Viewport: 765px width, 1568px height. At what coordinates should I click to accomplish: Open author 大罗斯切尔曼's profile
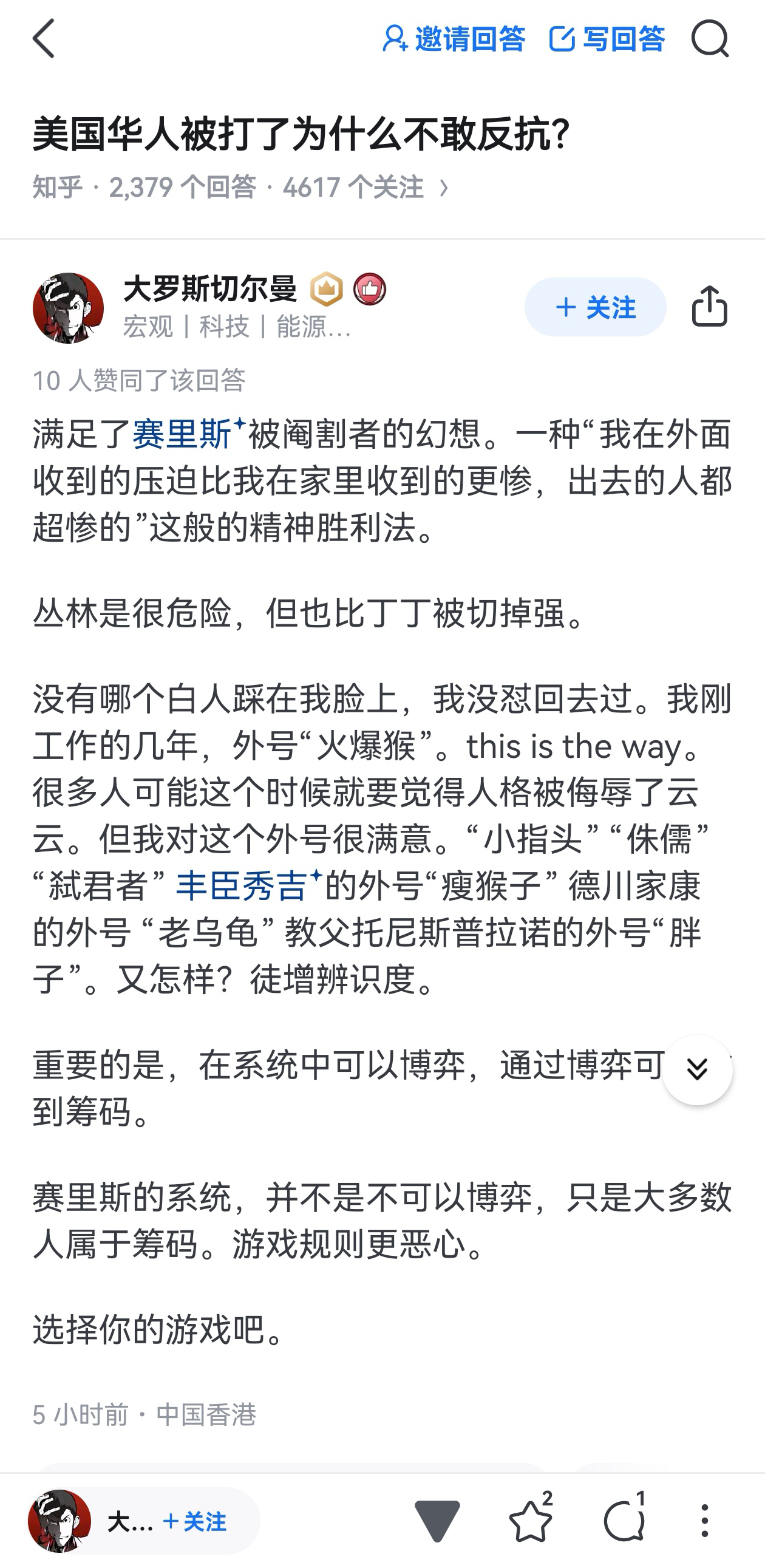coord(210,289)
